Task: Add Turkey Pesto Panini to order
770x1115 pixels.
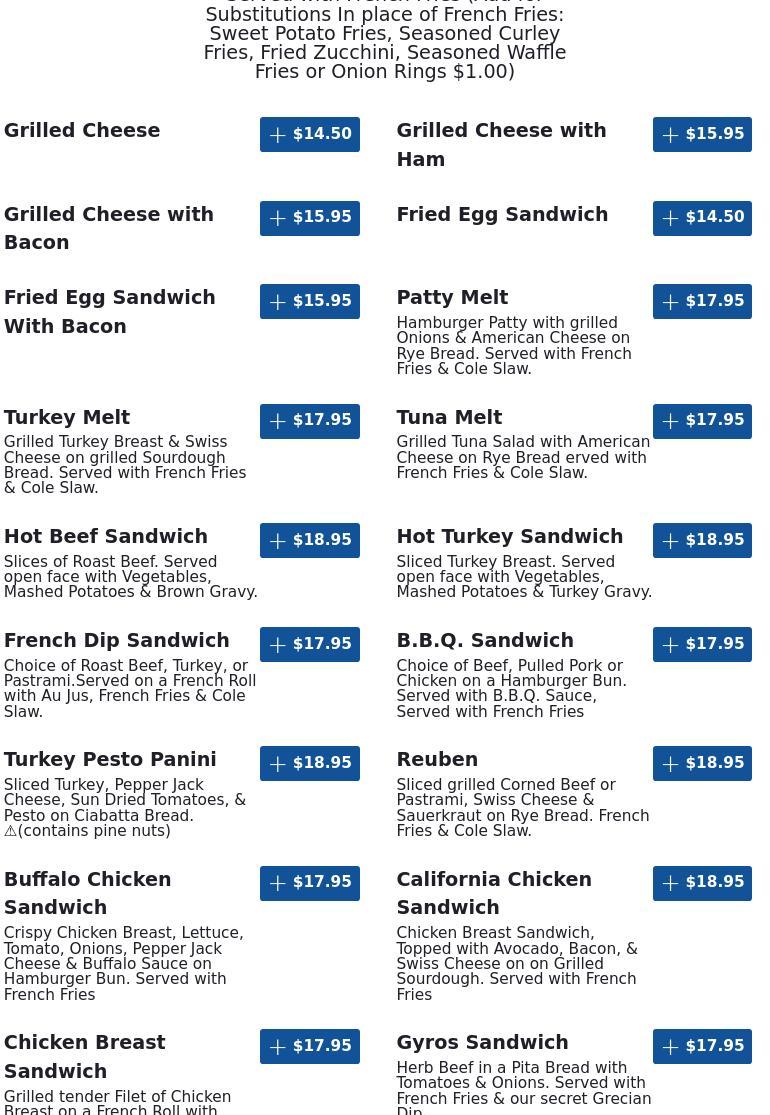Action: click(310, 763)
